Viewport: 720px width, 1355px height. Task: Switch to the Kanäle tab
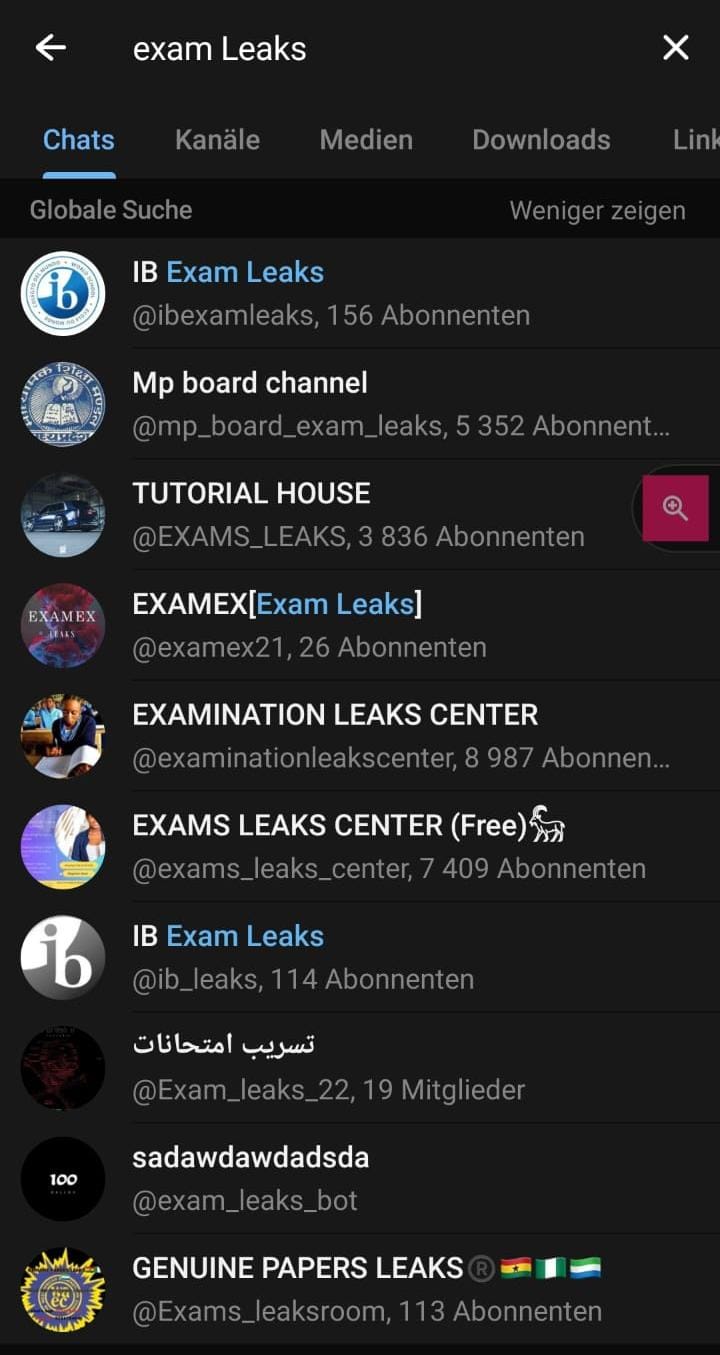pos(217,140)
